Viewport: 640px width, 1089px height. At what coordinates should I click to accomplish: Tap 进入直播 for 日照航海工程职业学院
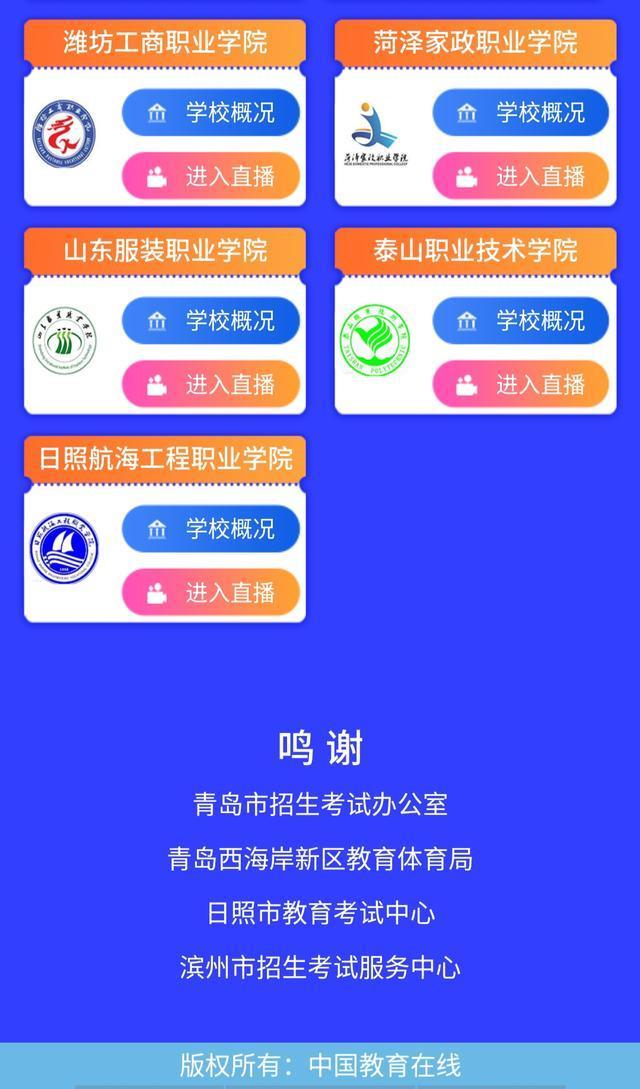[x=211, y=592]
